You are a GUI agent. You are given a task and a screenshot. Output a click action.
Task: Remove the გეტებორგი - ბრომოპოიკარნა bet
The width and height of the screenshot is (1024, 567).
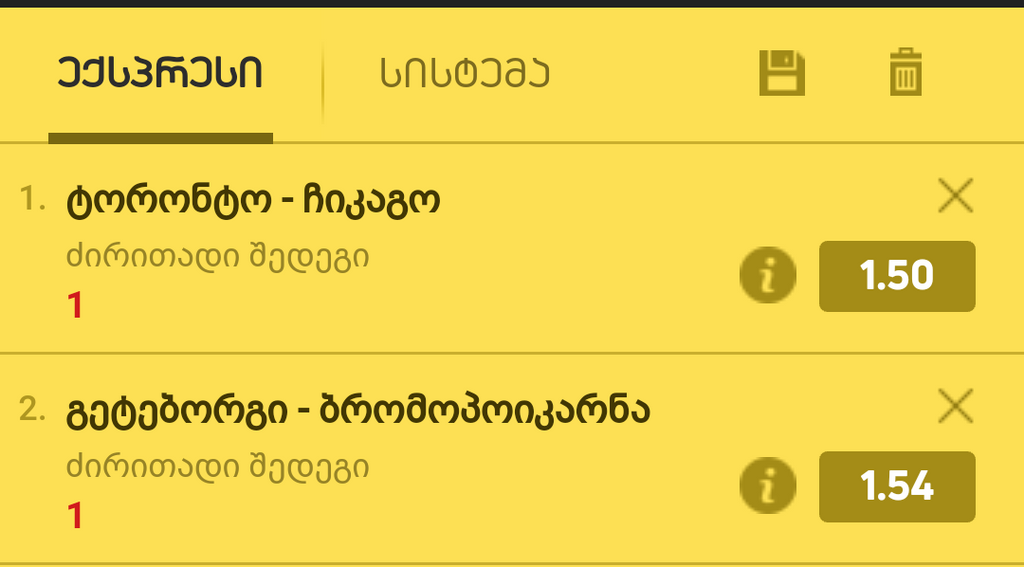point(955,406)
